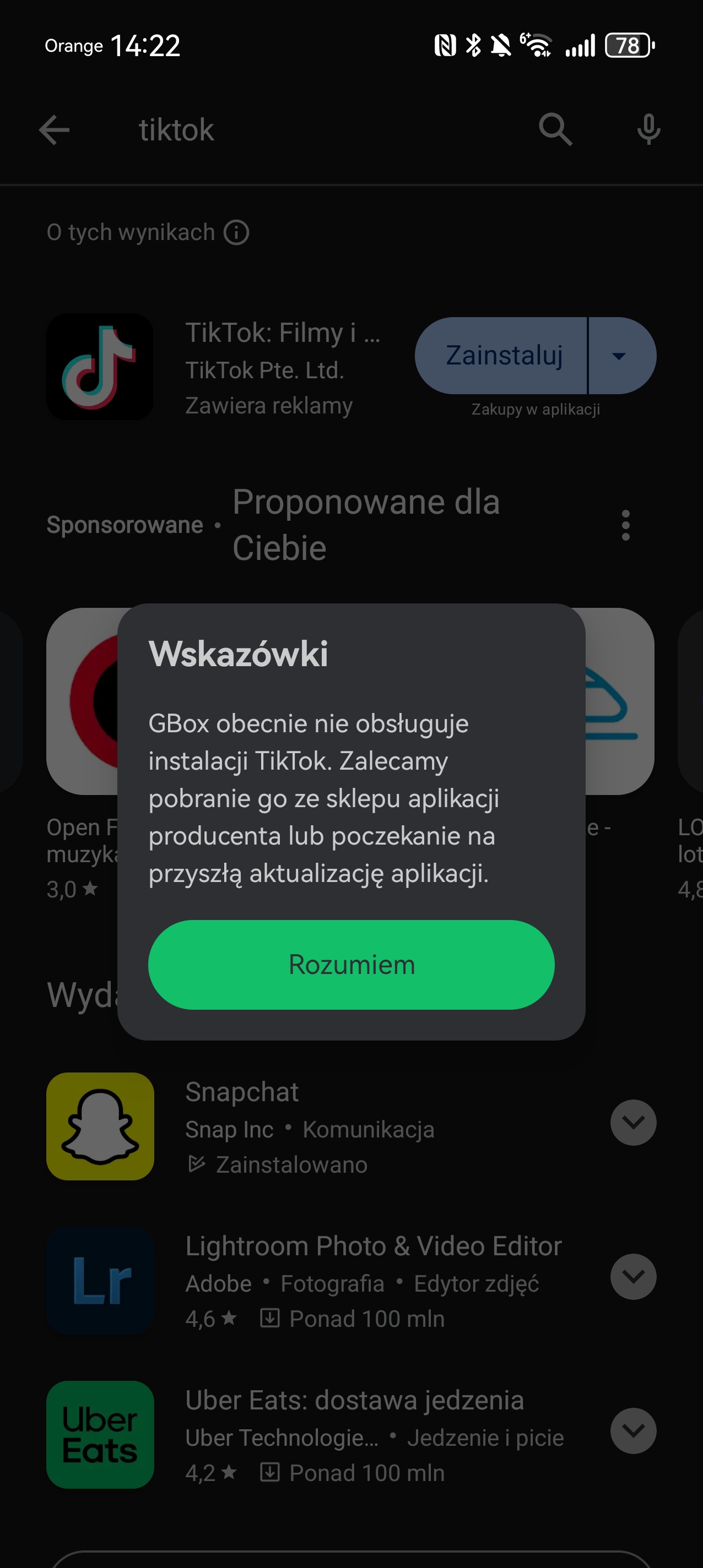Open the overflow menu beside Proponowane dla Ciebie
Screen dimensions: 703x1568
[x=625, y=525]
